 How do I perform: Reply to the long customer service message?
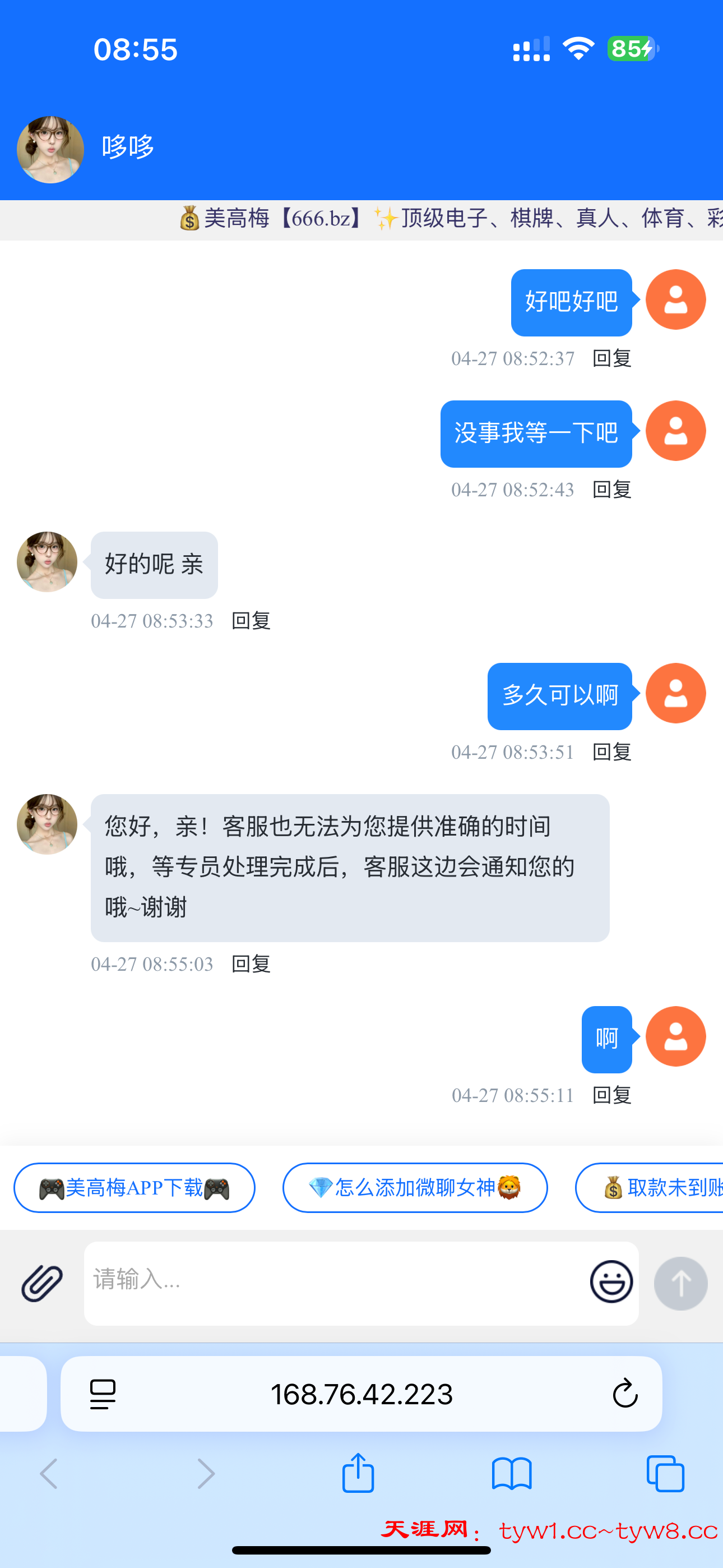click(x=251, y=964)
